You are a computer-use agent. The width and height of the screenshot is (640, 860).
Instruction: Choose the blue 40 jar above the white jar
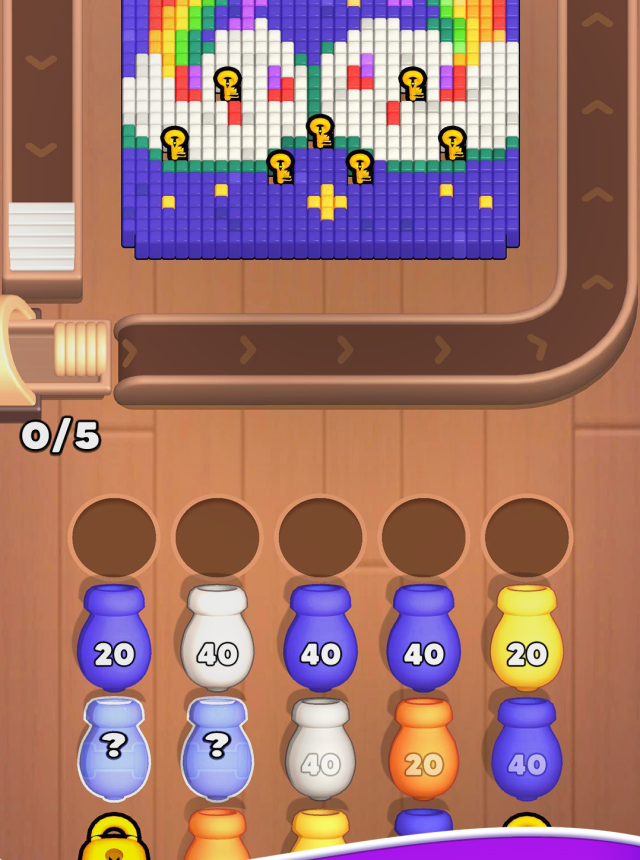[320, 640]
